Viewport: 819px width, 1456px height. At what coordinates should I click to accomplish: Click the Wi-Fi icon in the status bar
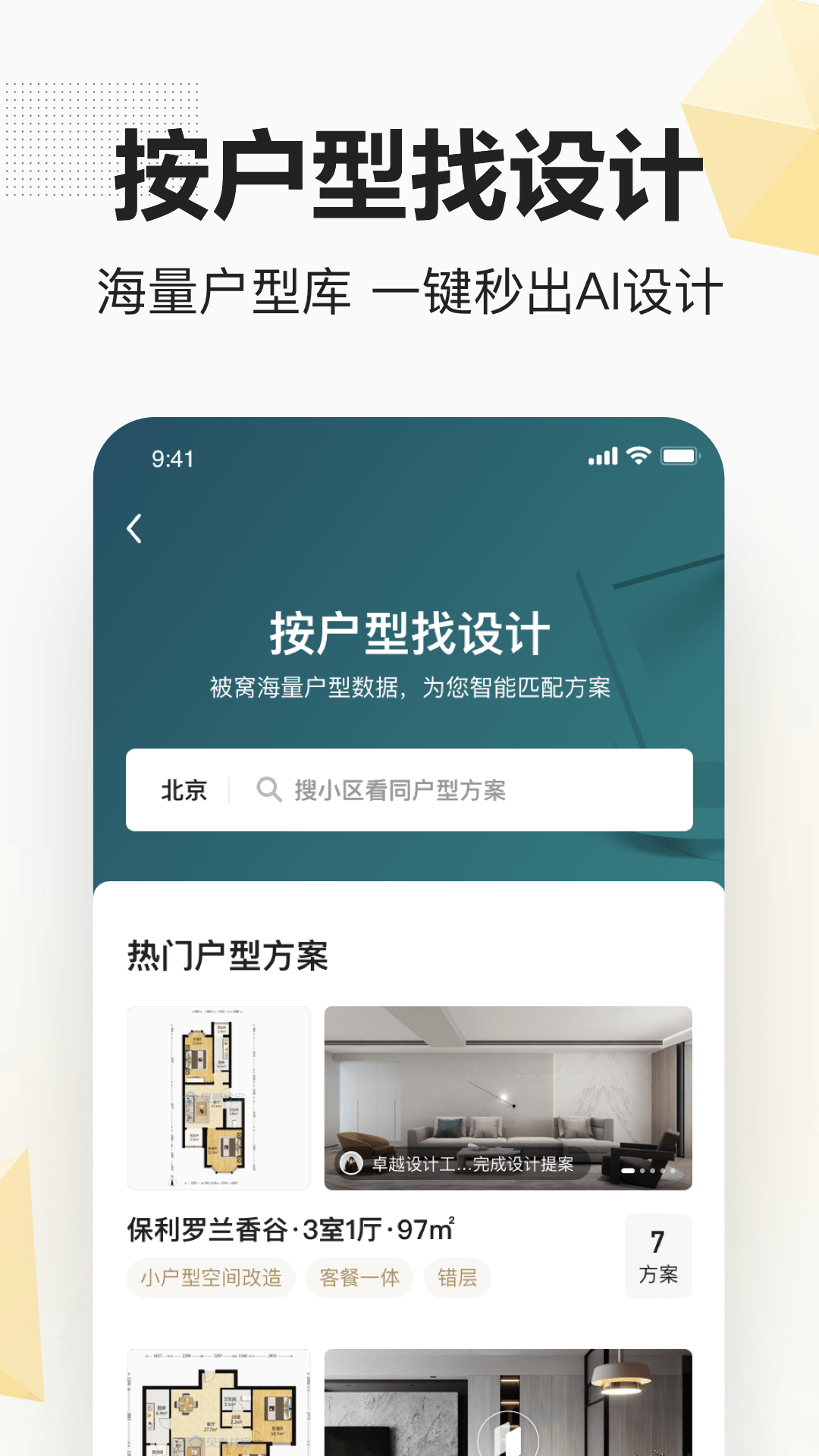pos(637,455)
